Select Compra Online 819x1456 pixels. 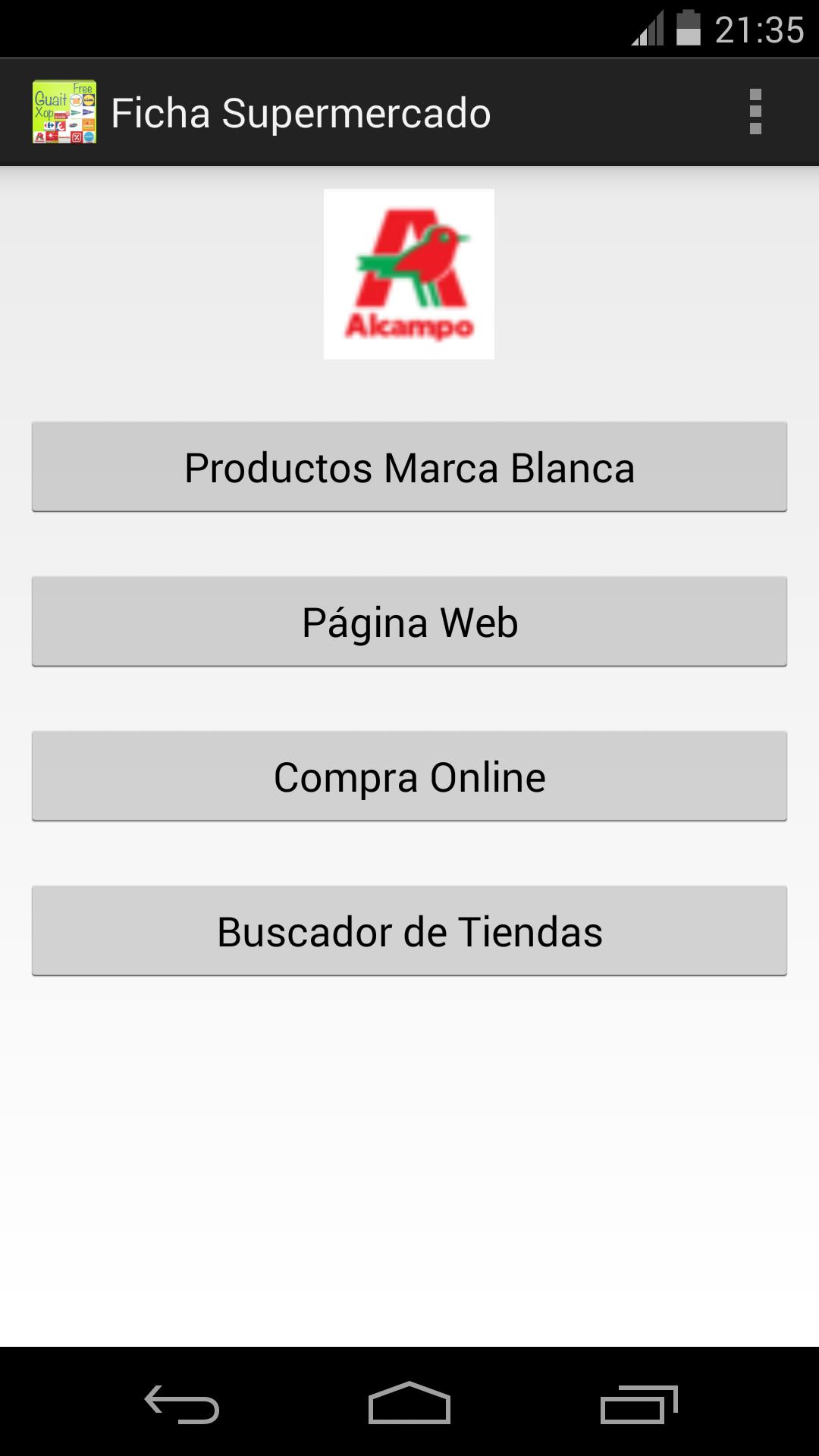coord(409,776)
